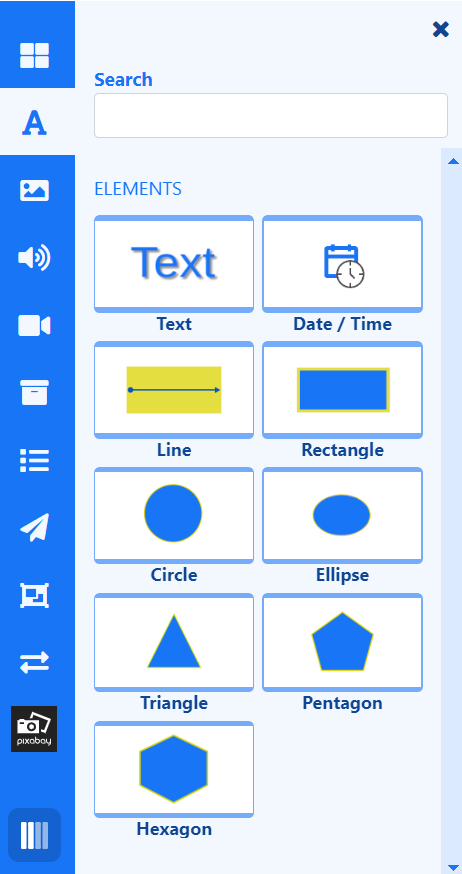Image resolution: width=462 pixels, height=874 pixels.
Task: Close the elements panel
Action: 440,29
